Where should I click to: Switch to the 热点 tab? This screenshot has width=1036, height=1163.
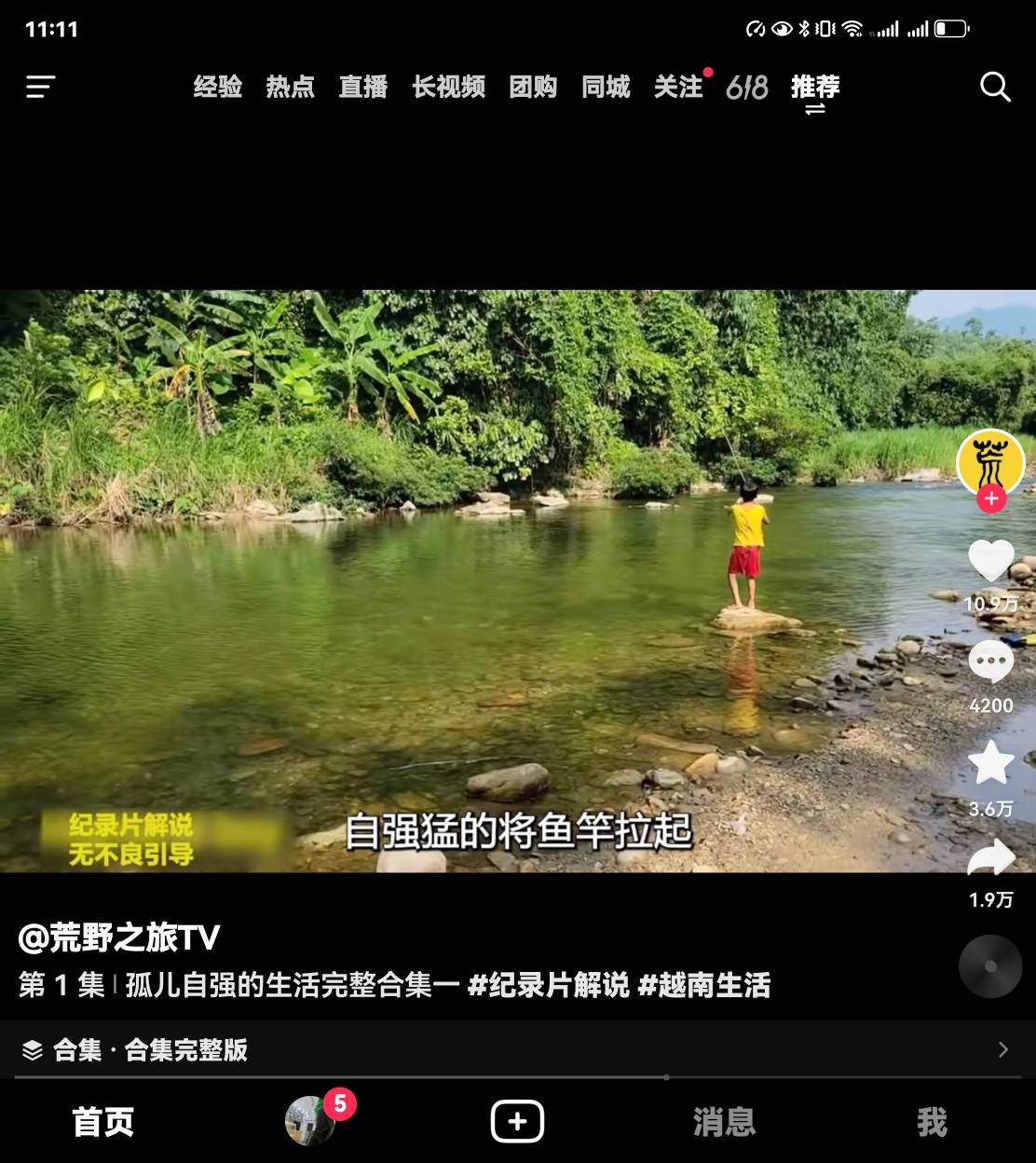click(290, 87)
